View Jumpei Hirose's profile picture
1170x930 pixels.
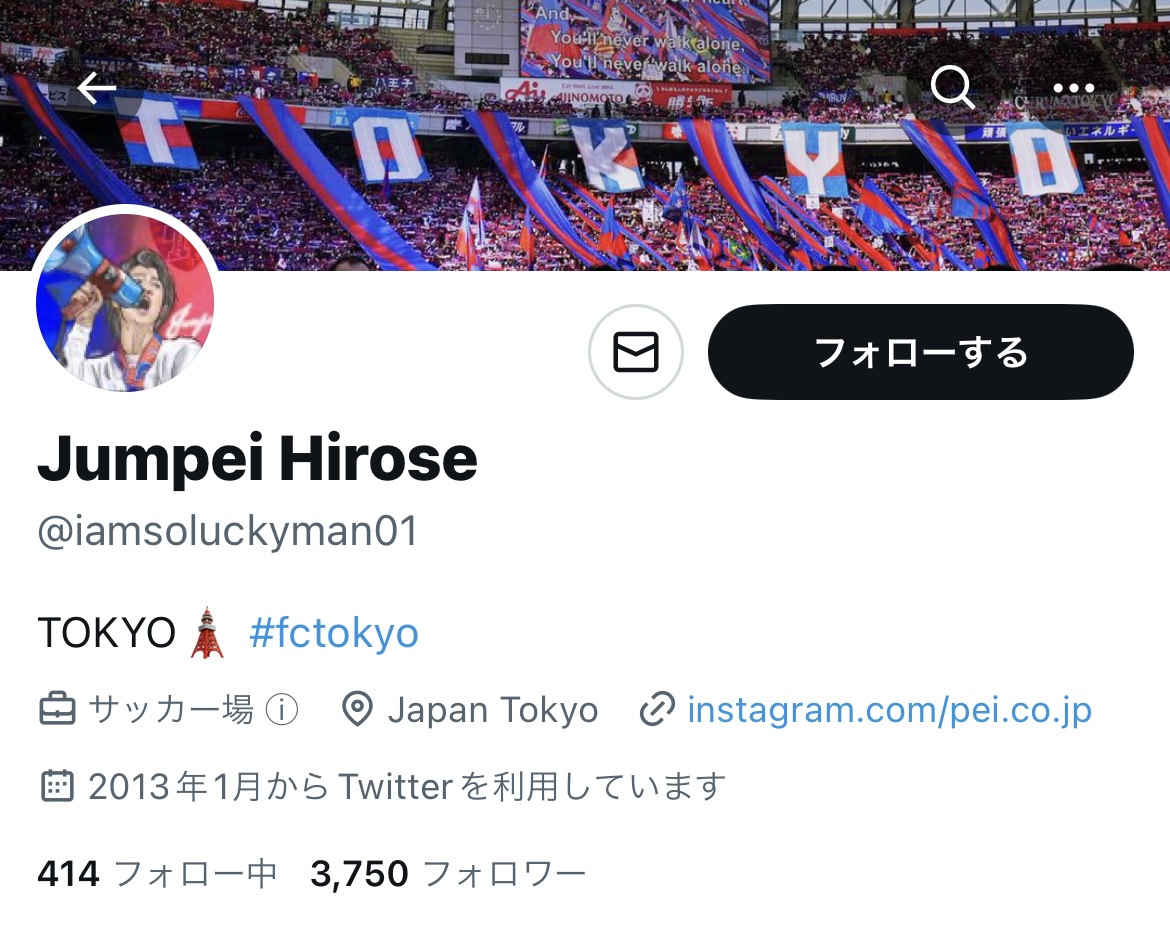[x=126, y=300]
